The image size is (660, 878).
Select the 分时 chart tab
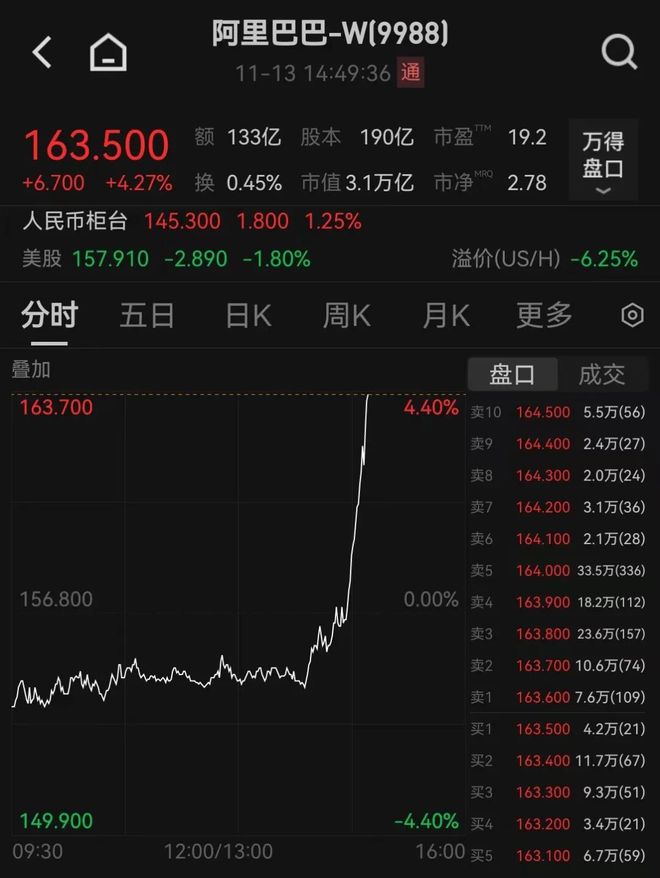[49, 316]
